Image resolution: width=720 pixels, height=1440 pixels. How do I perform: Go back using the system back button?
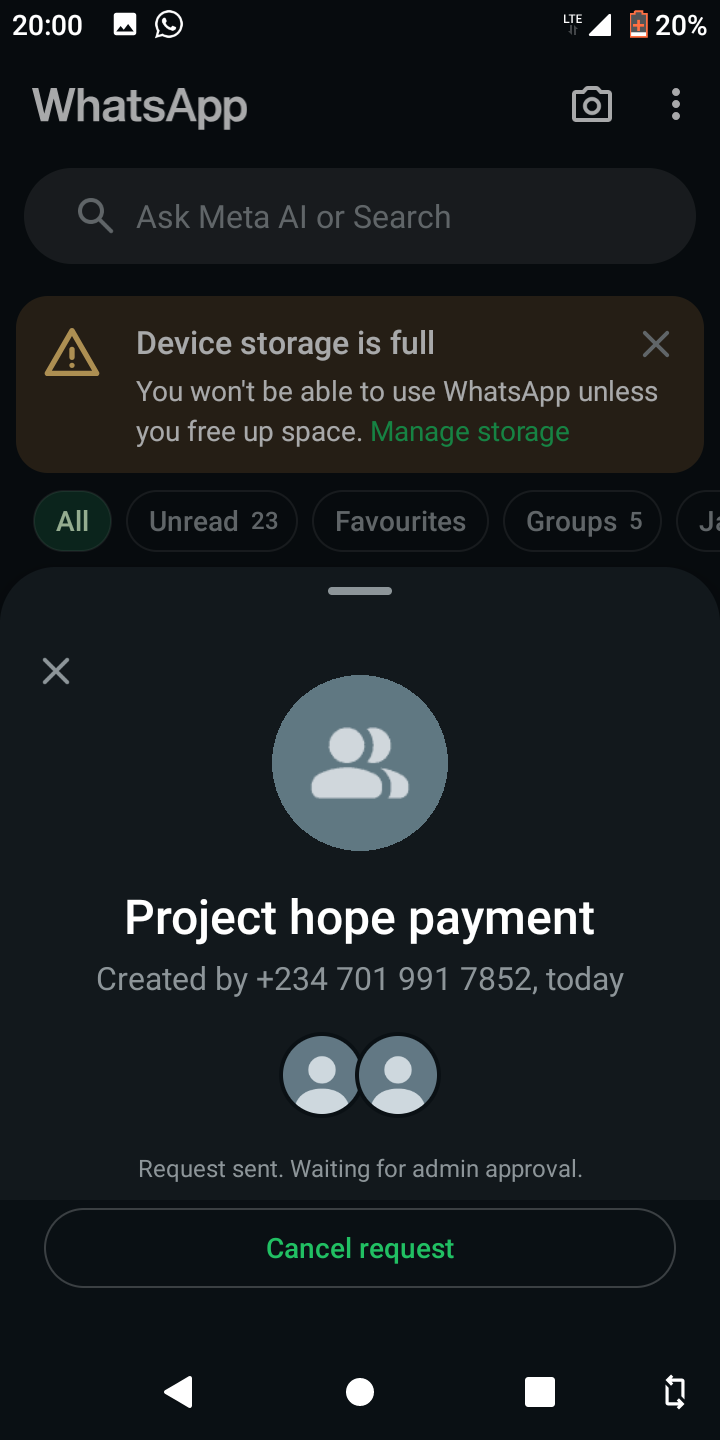[x=178, y=1391]
